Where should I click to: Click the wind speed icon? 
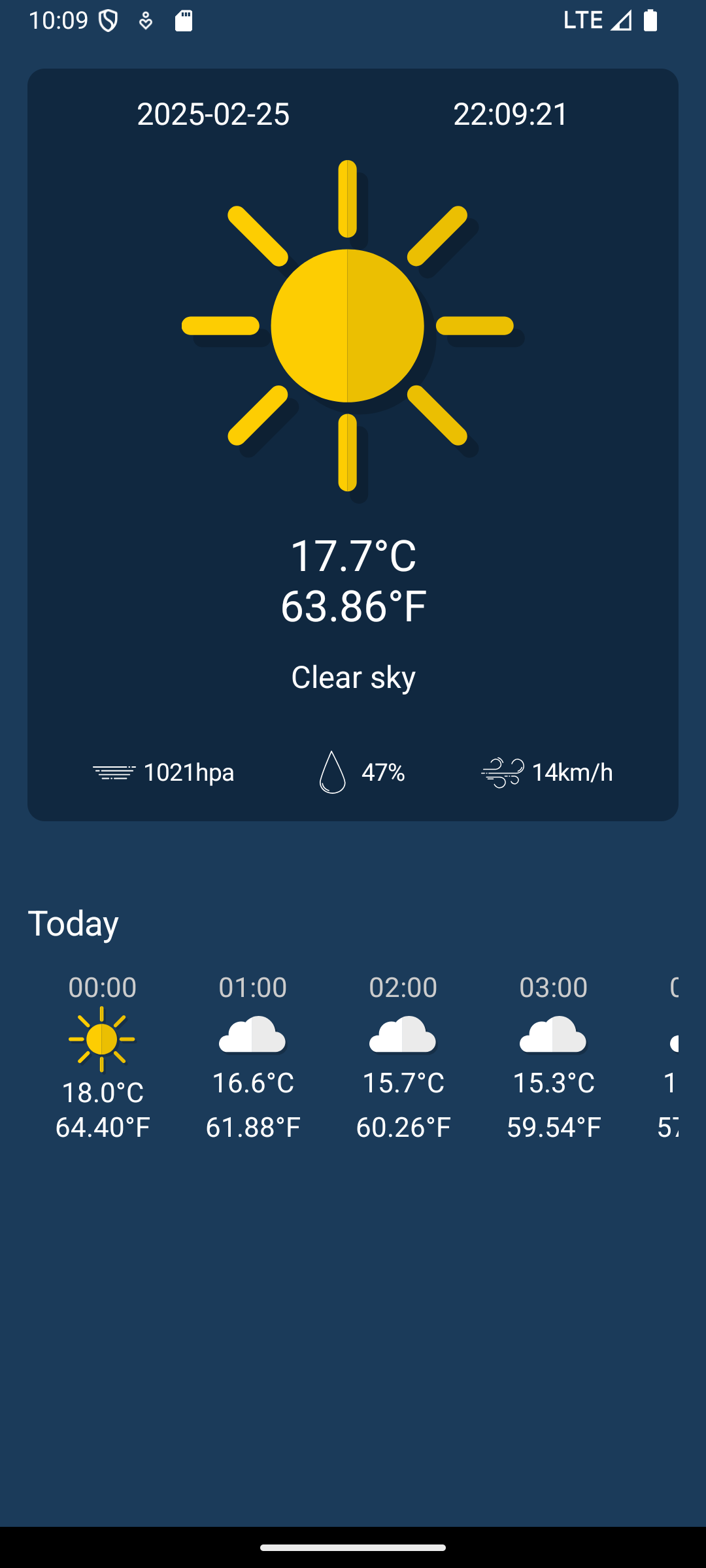[503, 772]
